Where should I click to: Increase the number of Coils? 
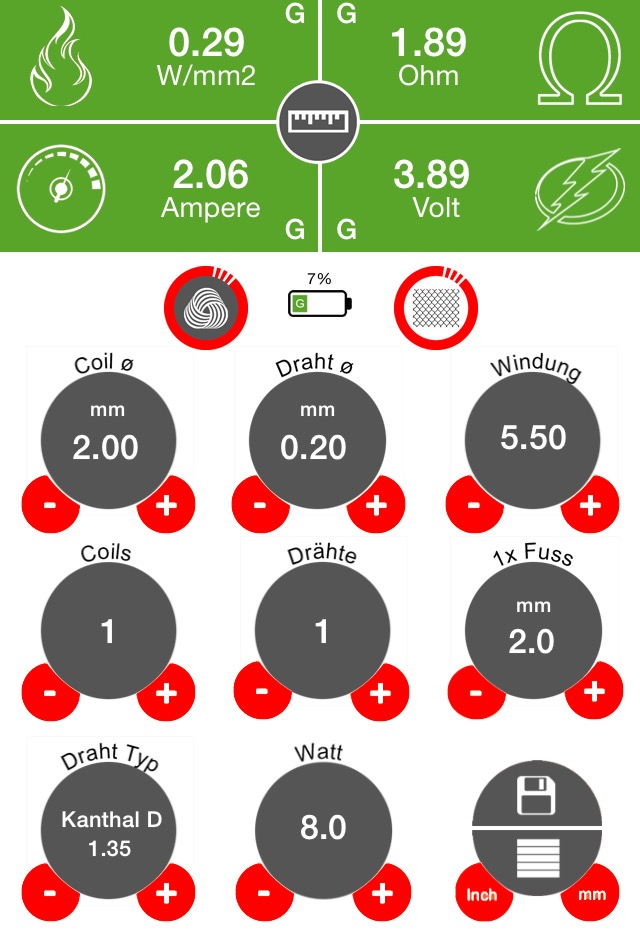point(166,691)
